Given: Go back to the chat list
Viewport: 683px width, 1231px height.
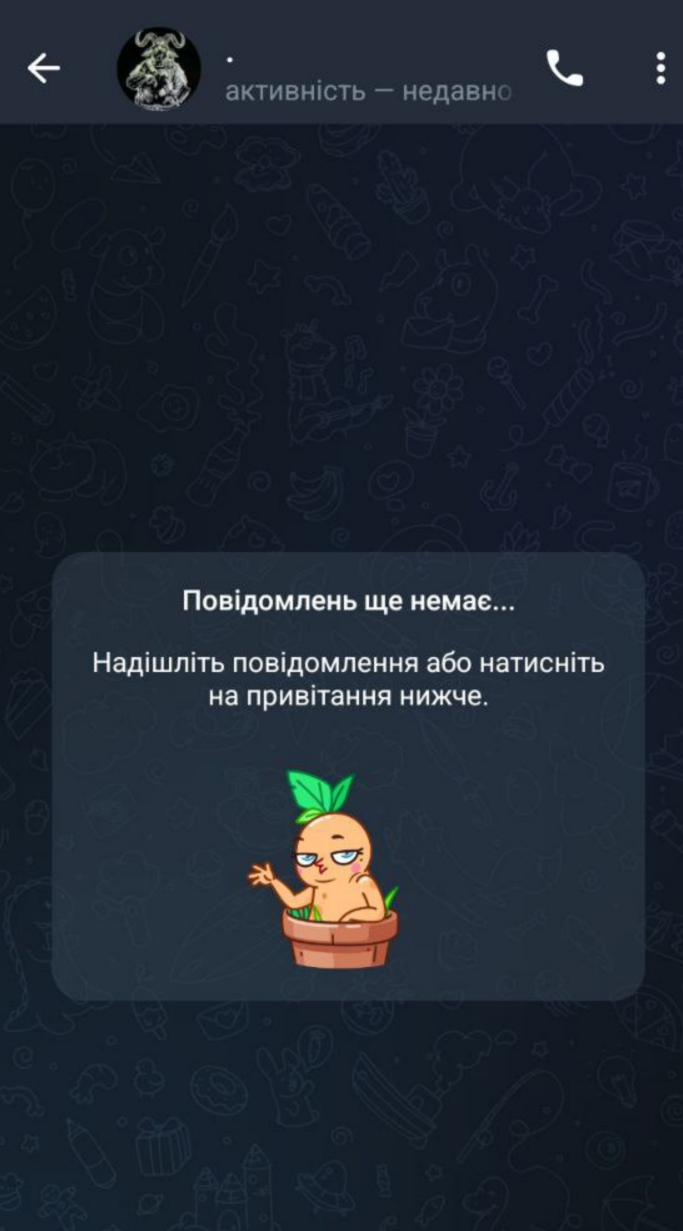Looking at the screenshot, I should pos(43,68).
